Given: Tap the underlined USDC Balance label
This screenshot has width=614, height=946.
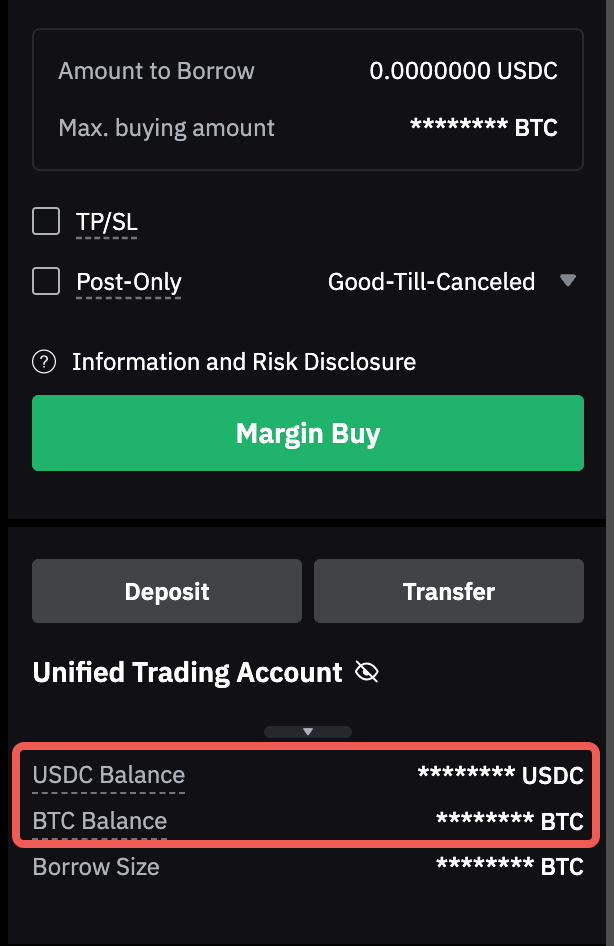Looking at the screenshot, I should [x=109, y=775].
